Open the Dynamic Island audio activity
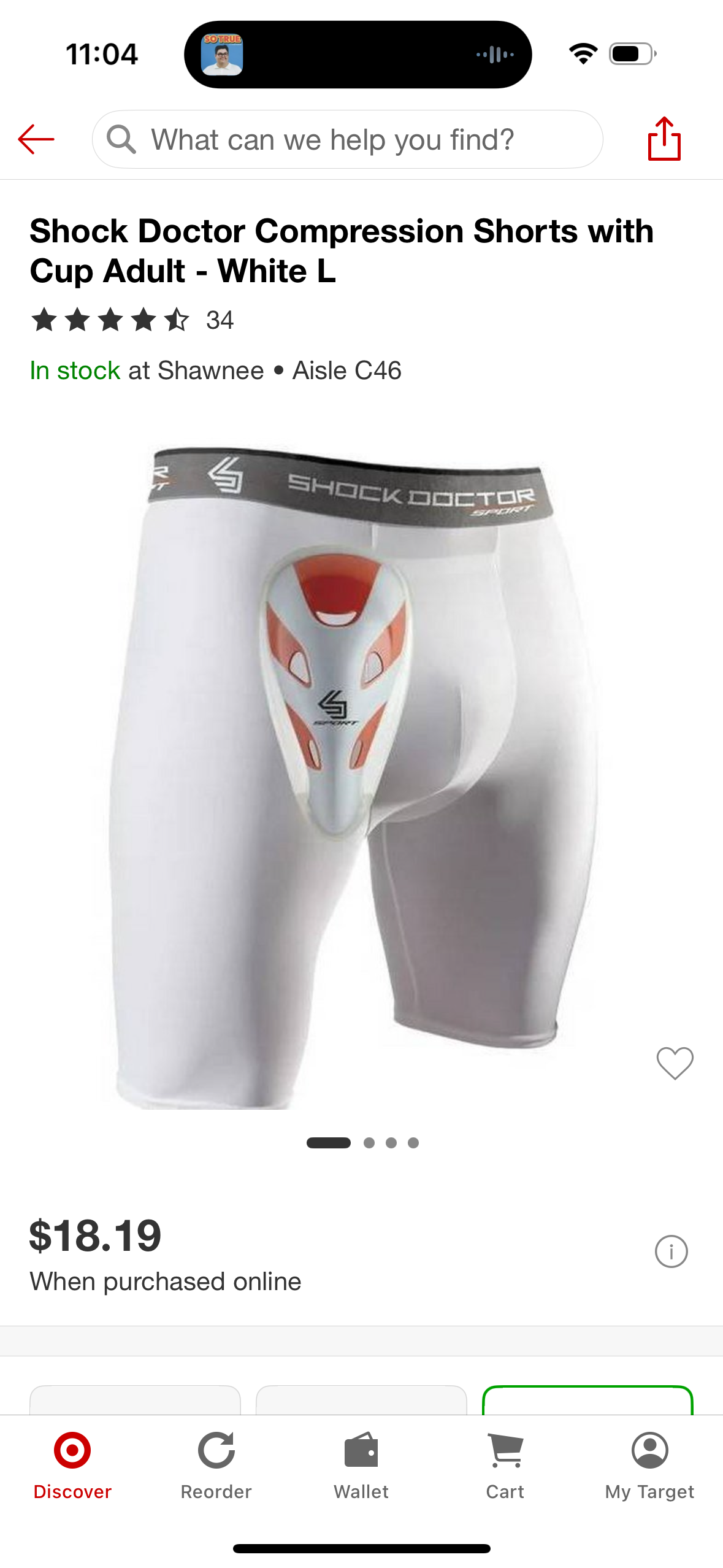 [358, 55]
